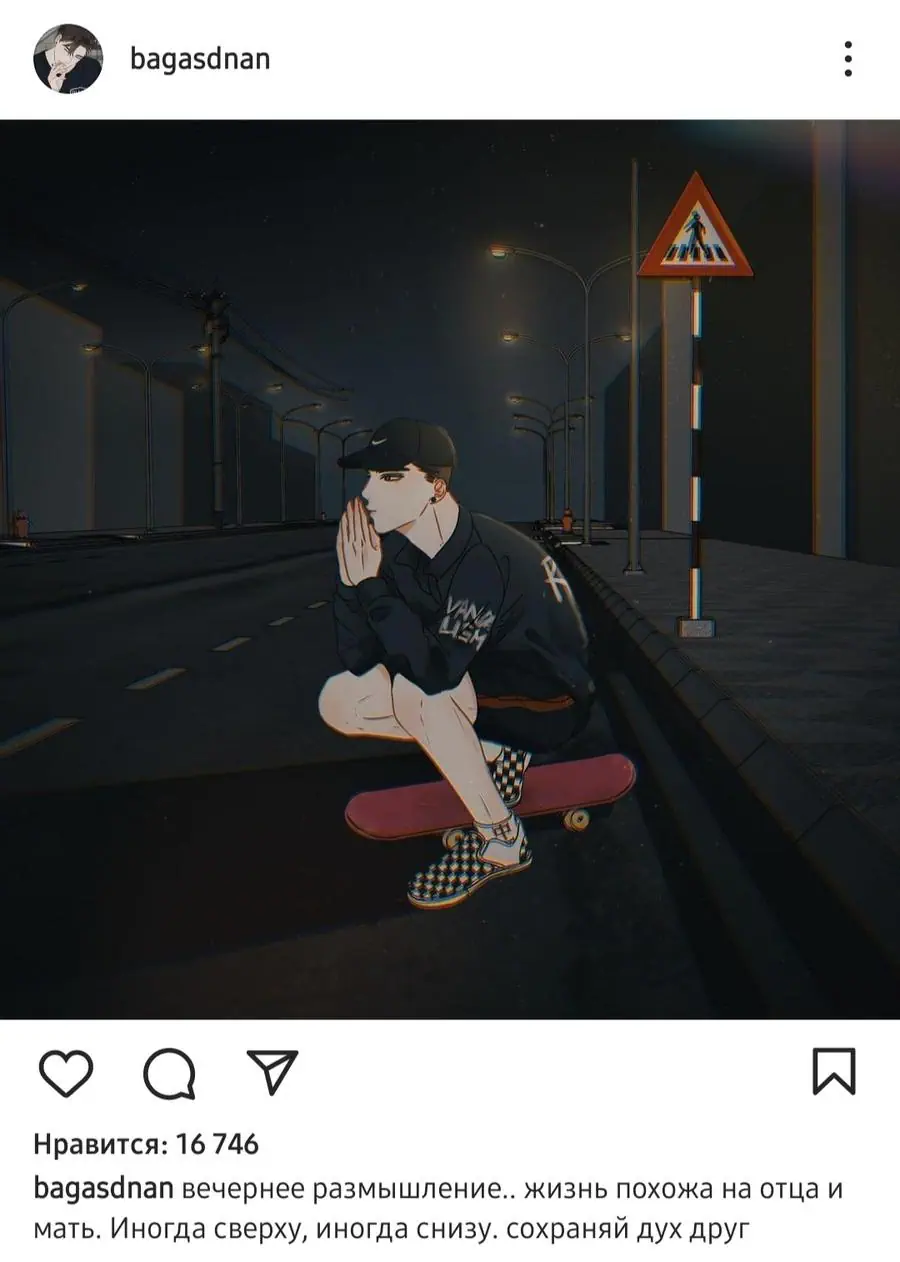Share the post with paper plane icon

click(272, 1072)
